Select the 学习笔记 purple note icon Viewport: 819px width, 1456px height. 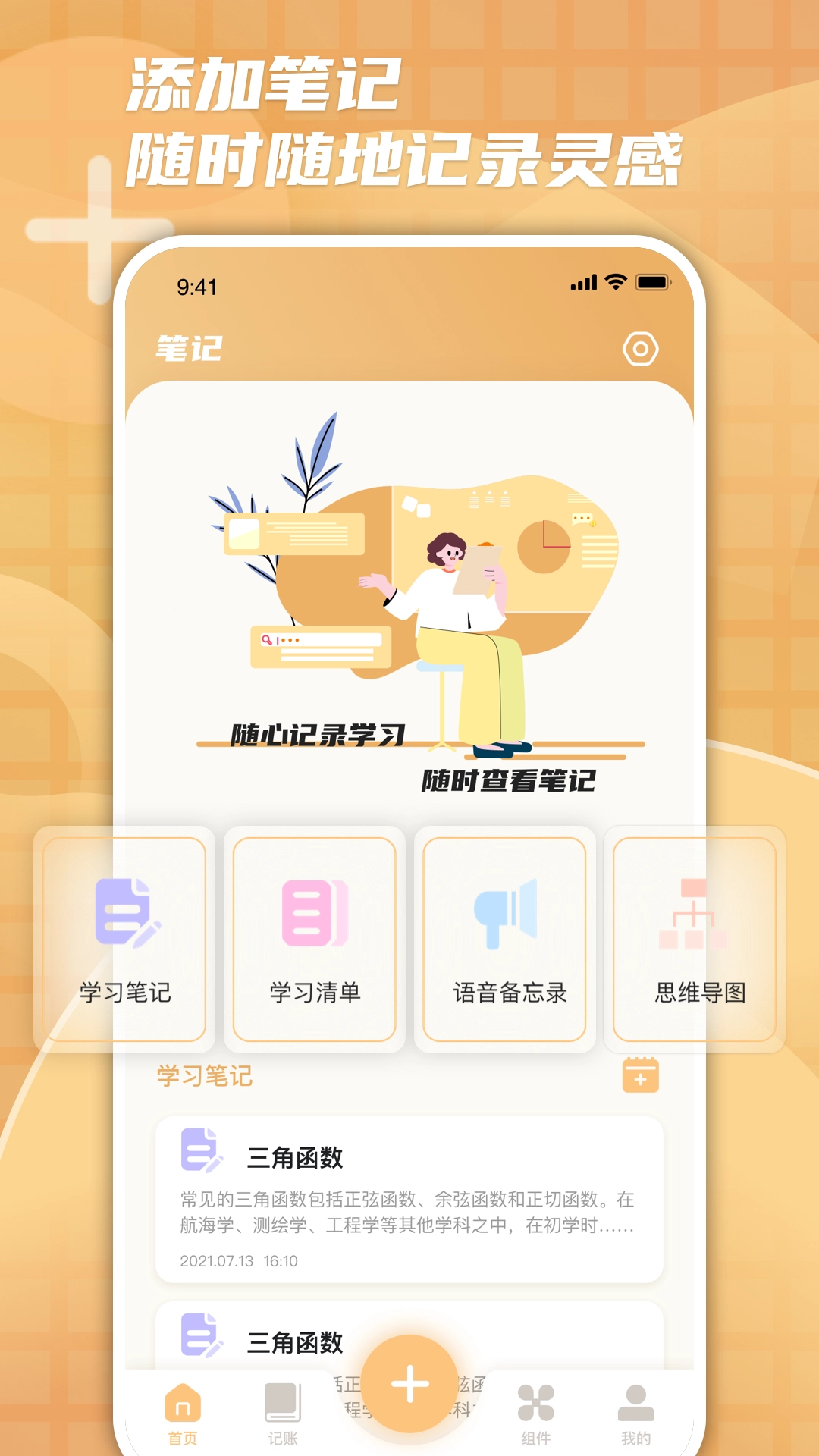[124, 915]
